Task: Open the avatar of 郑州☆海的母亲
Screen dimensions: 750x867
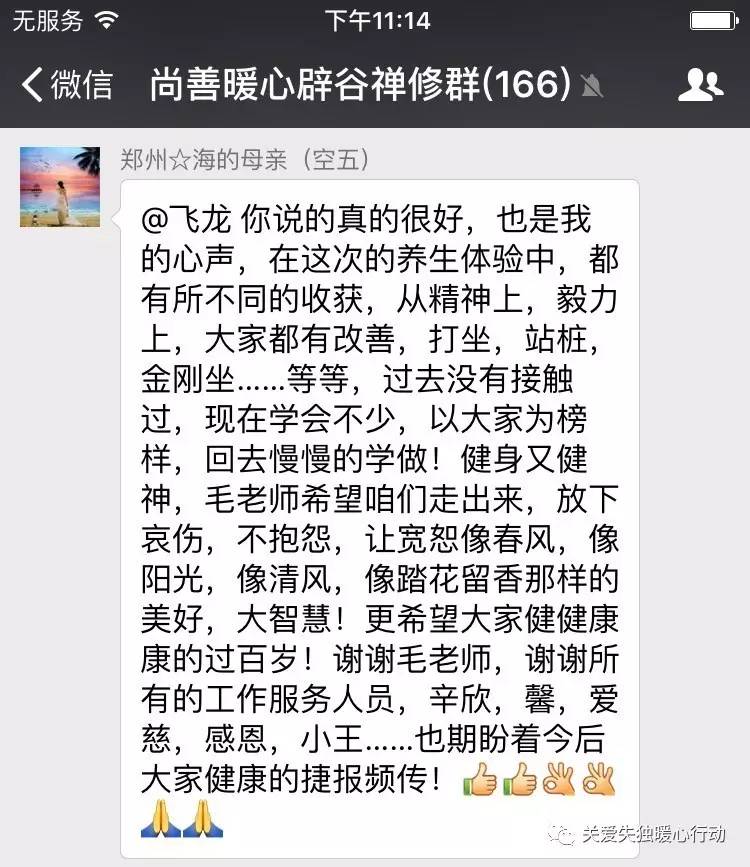Action: tap(60, 186)
